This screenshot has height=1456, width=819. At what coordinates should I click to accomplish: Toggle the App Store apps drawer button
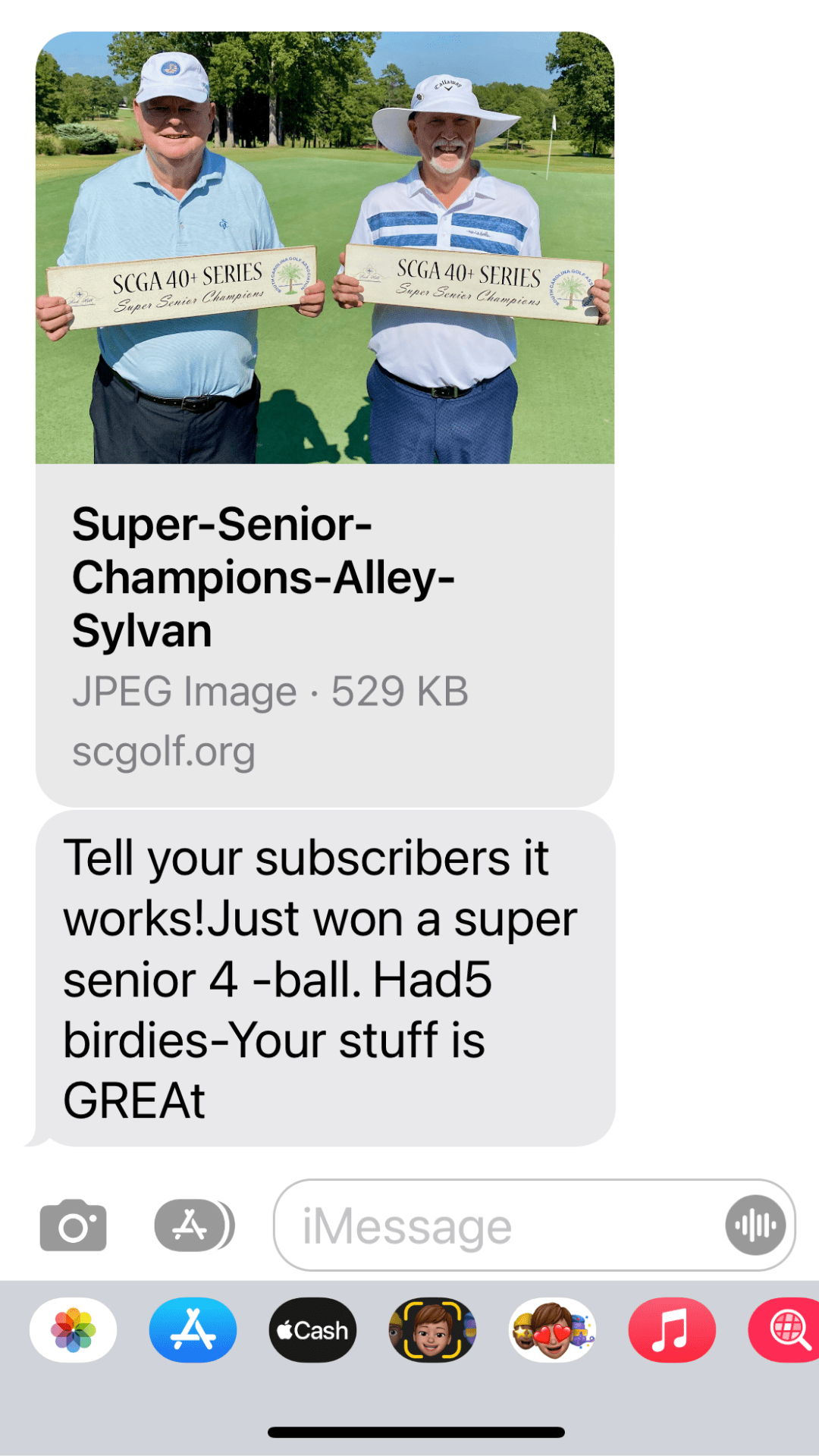coord(194,1225)
